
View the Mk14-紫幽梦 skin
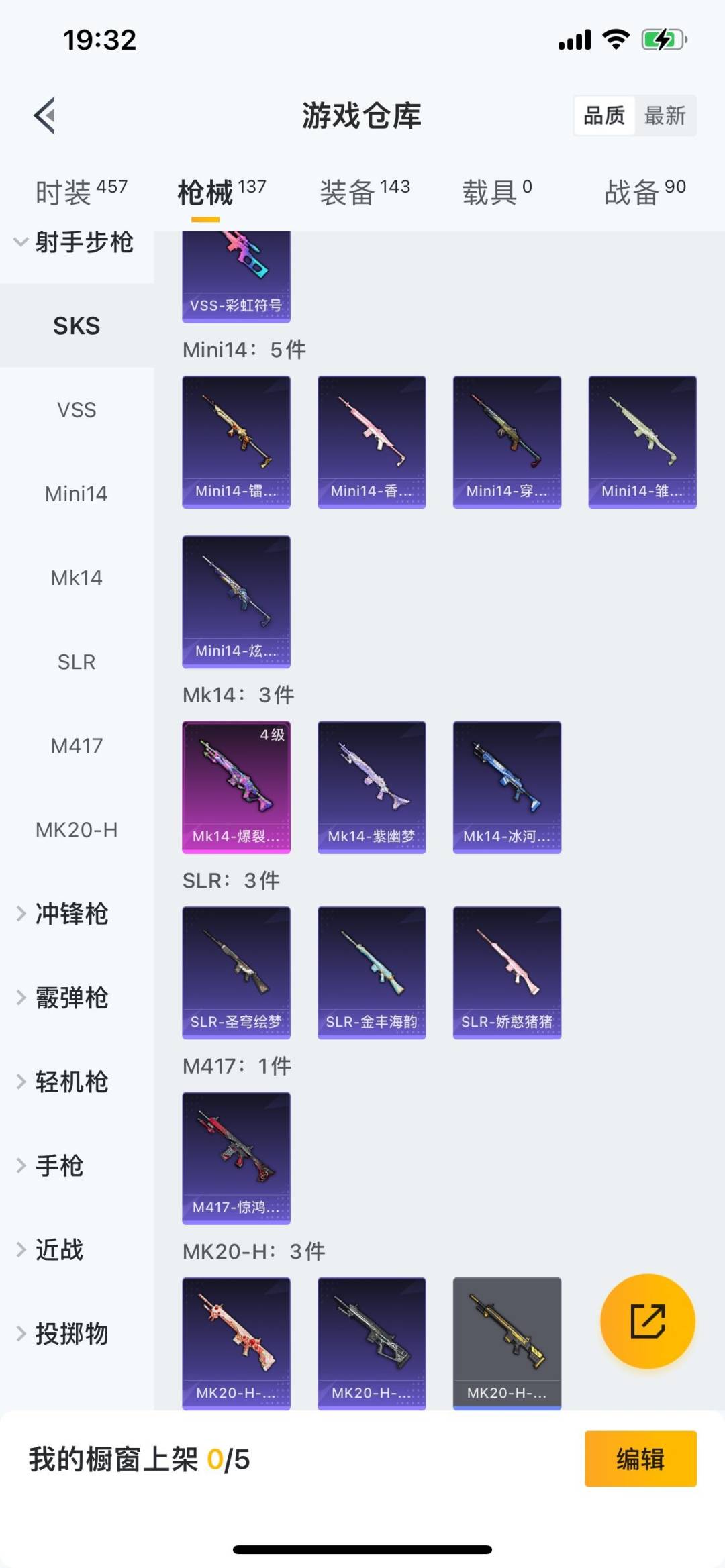point(371,786)
